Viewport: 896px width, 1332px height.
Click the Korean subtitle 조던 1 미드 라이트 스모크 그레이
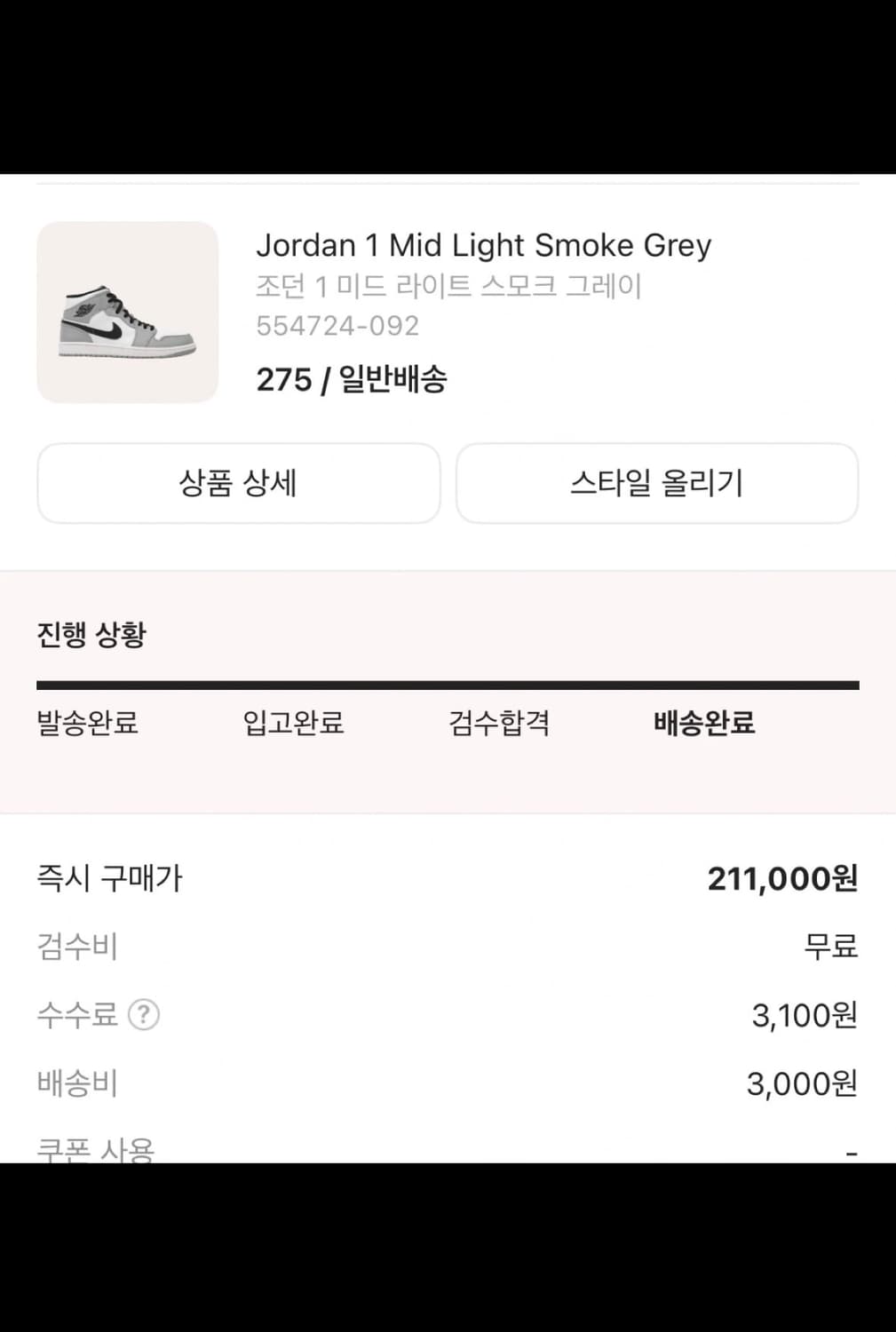[x=450, y=286]
